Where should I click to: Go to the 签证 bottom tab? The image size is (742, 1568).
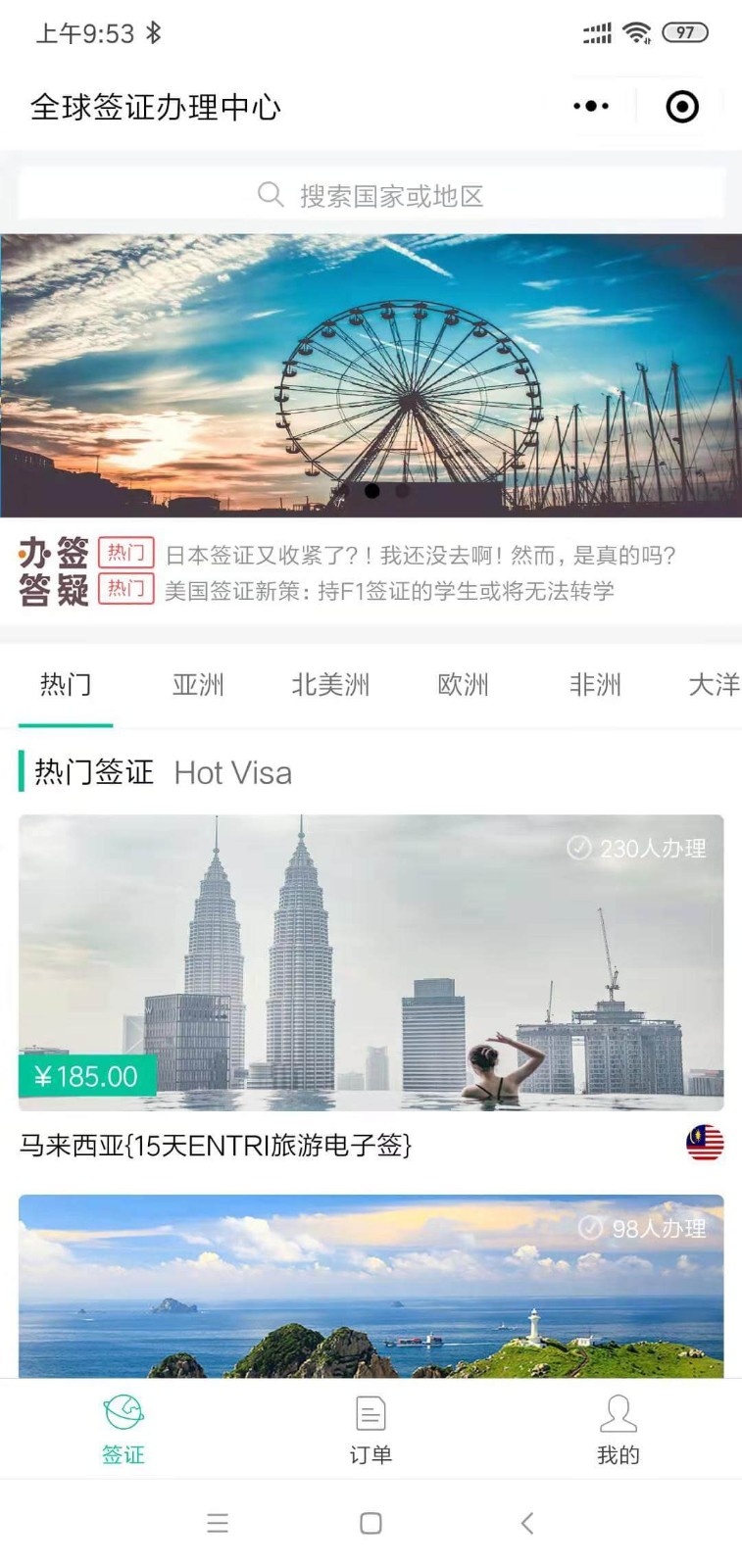124,1431
